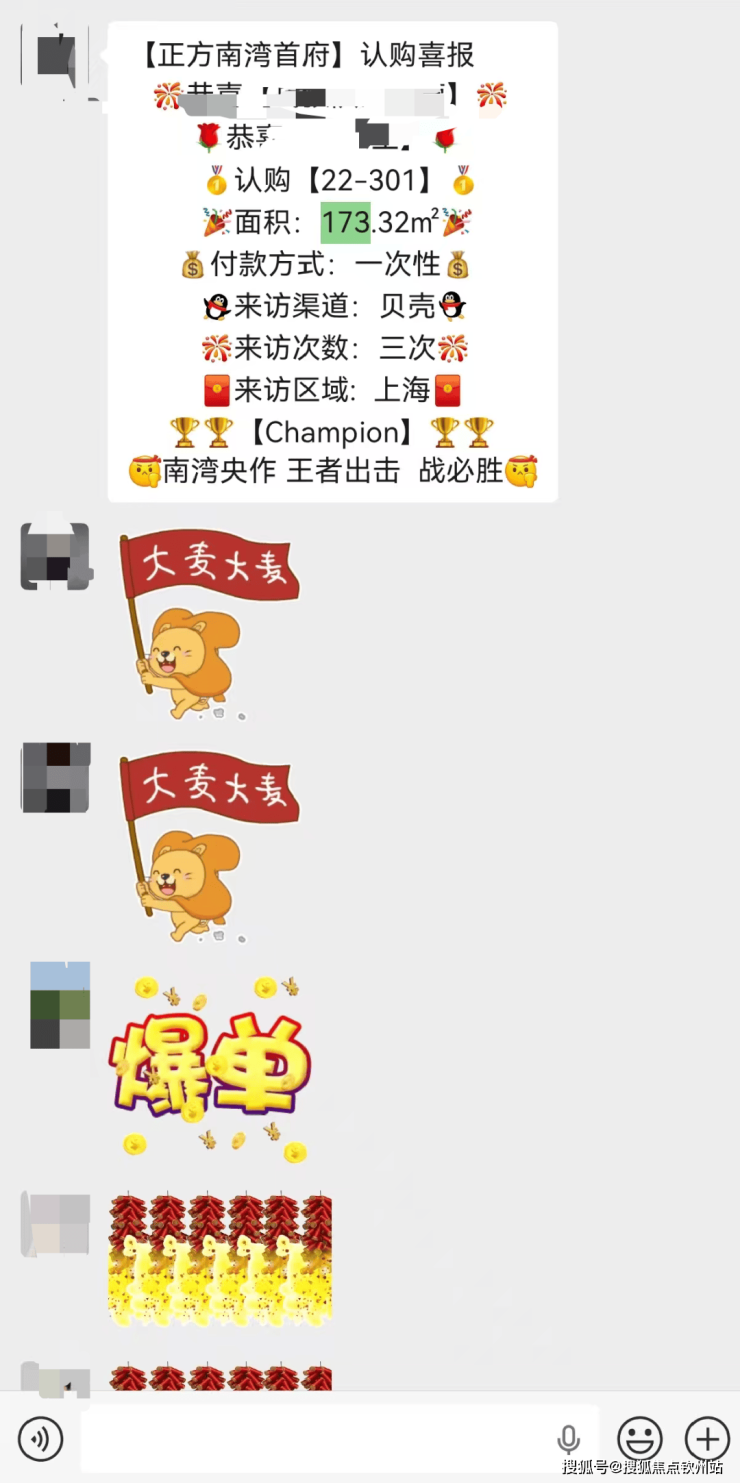This screenshot has width=740, height=1483.
Task: Open the emoji sticker panel
Action: tap(640, 1439)
